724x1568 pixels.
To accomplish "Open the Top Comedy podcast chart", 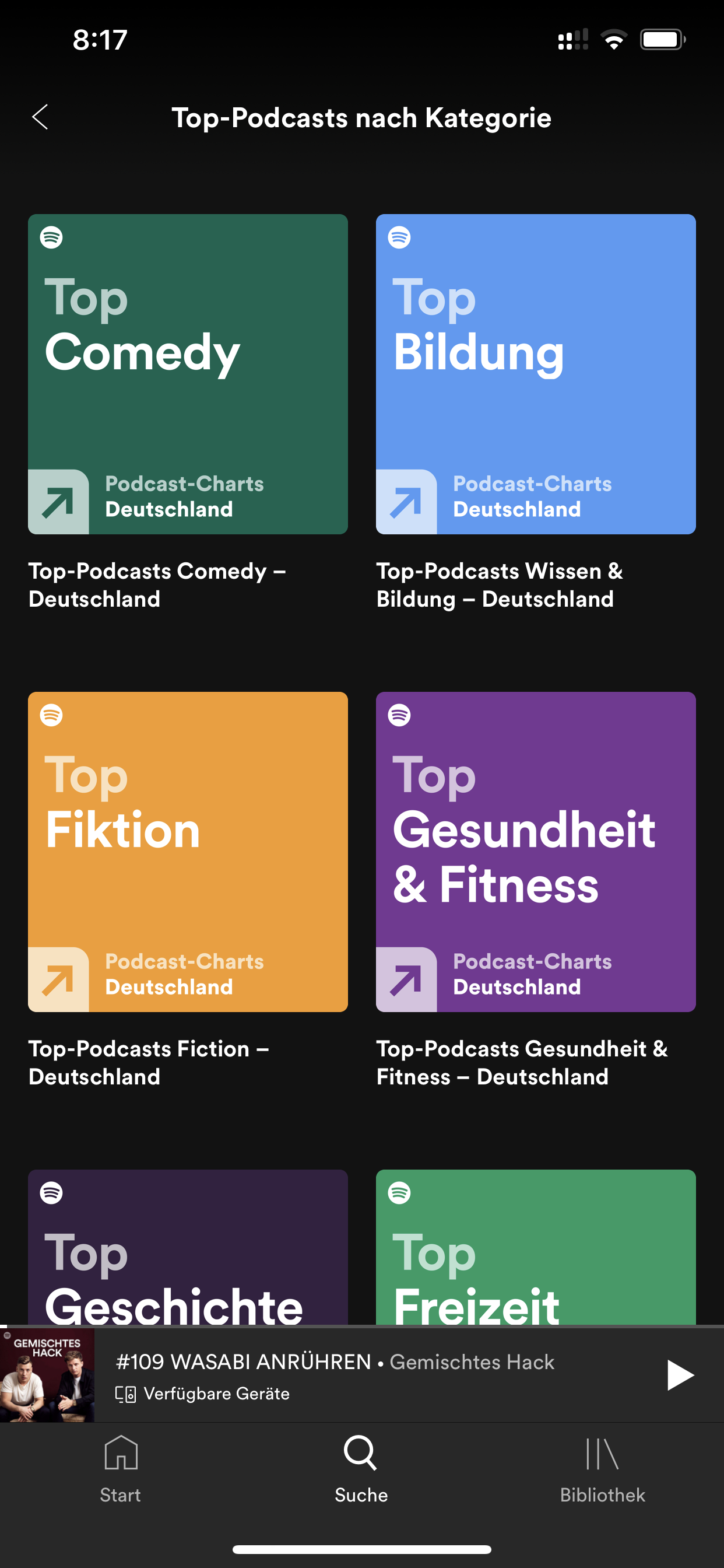I will tap(187, 374).
